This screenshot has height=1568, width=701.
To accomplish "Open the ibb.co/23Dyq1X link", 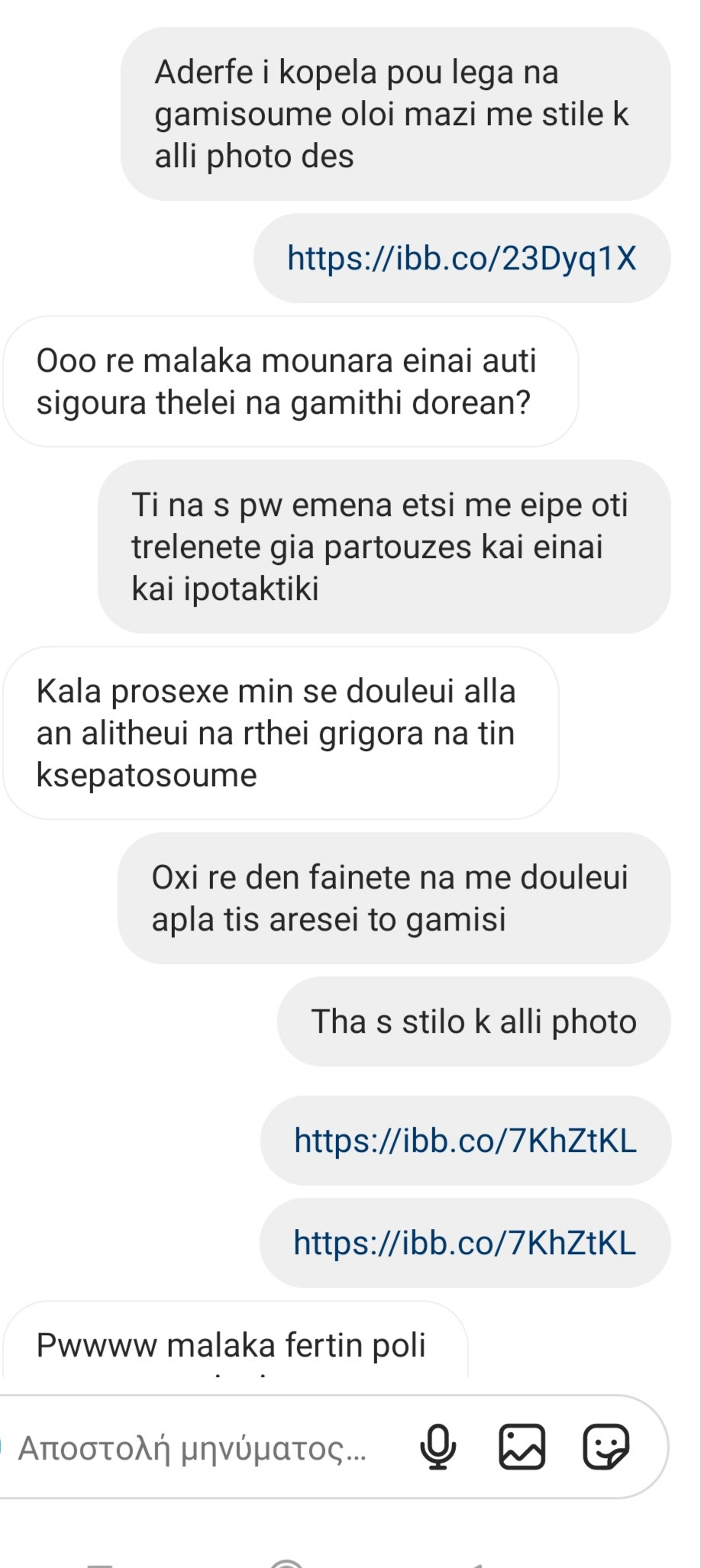I will point(461,259).
